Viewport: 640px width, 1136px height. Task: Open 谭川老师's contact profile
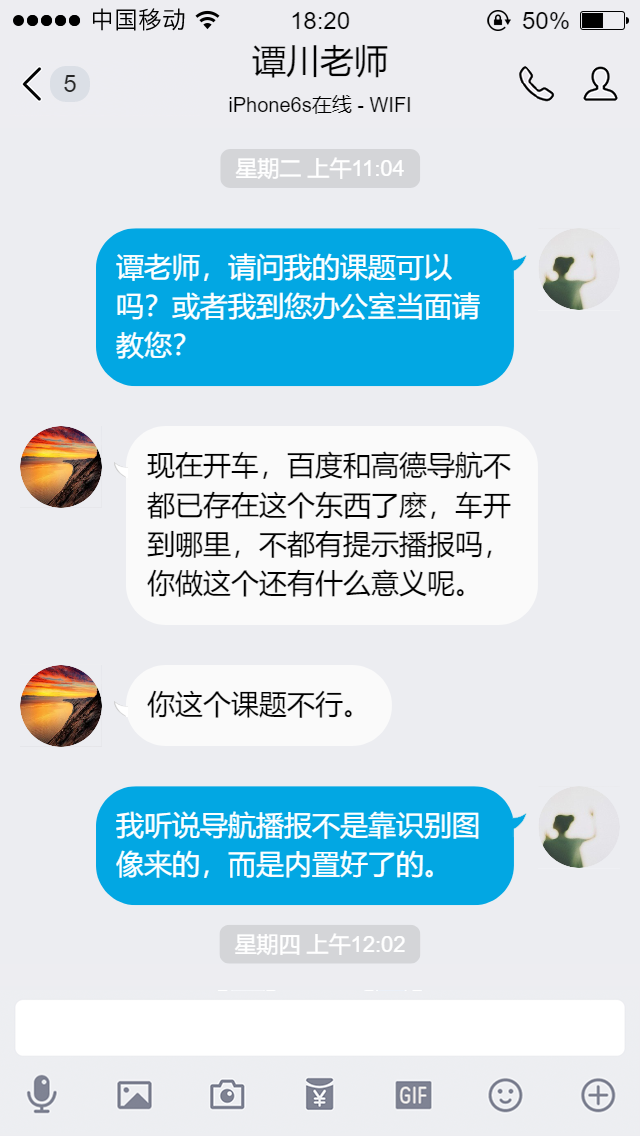point(600,84)
